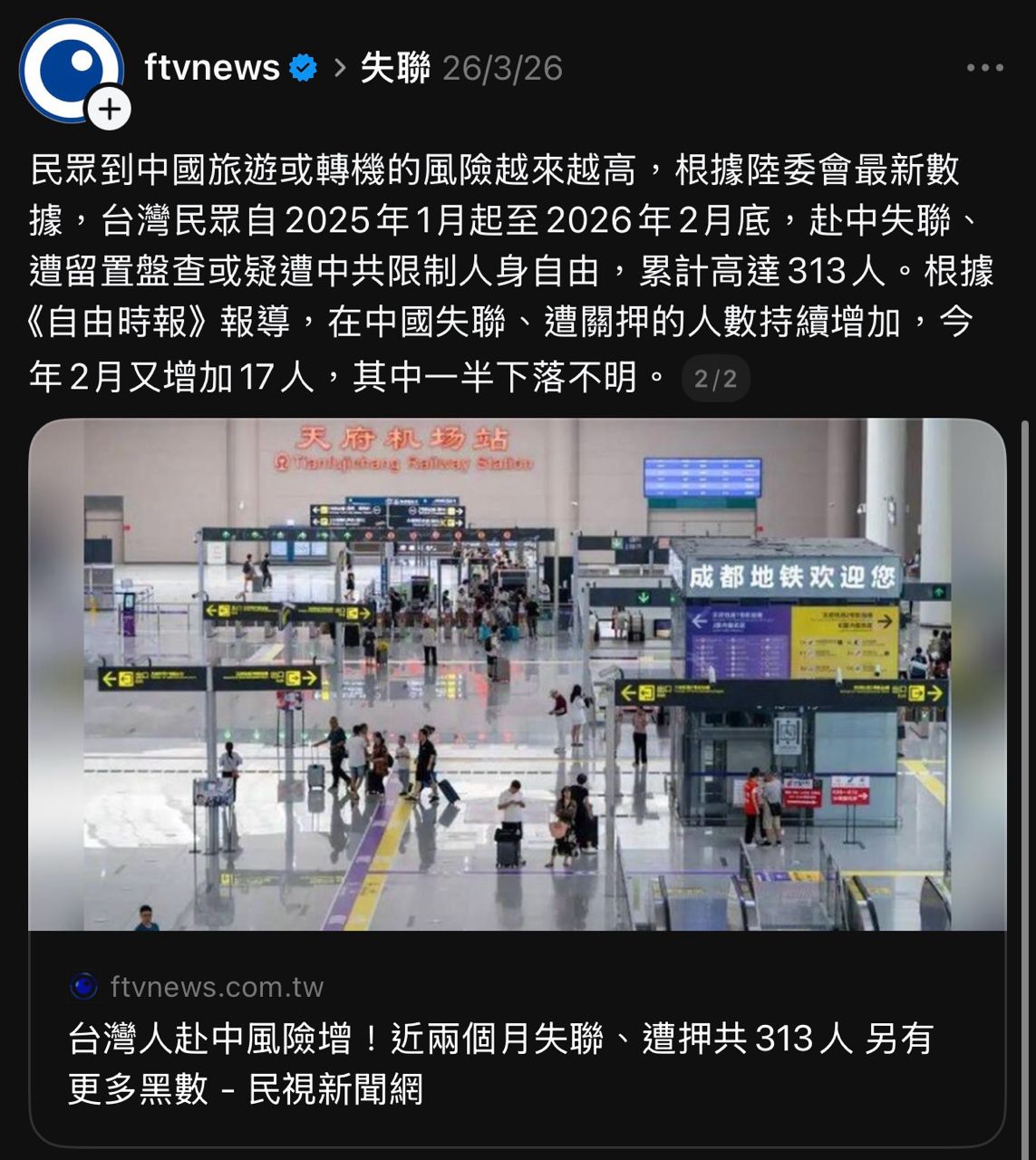This screenshot has height=1160, width=1036.
Task: Open the ftvnews username
Action: [212, 68]
